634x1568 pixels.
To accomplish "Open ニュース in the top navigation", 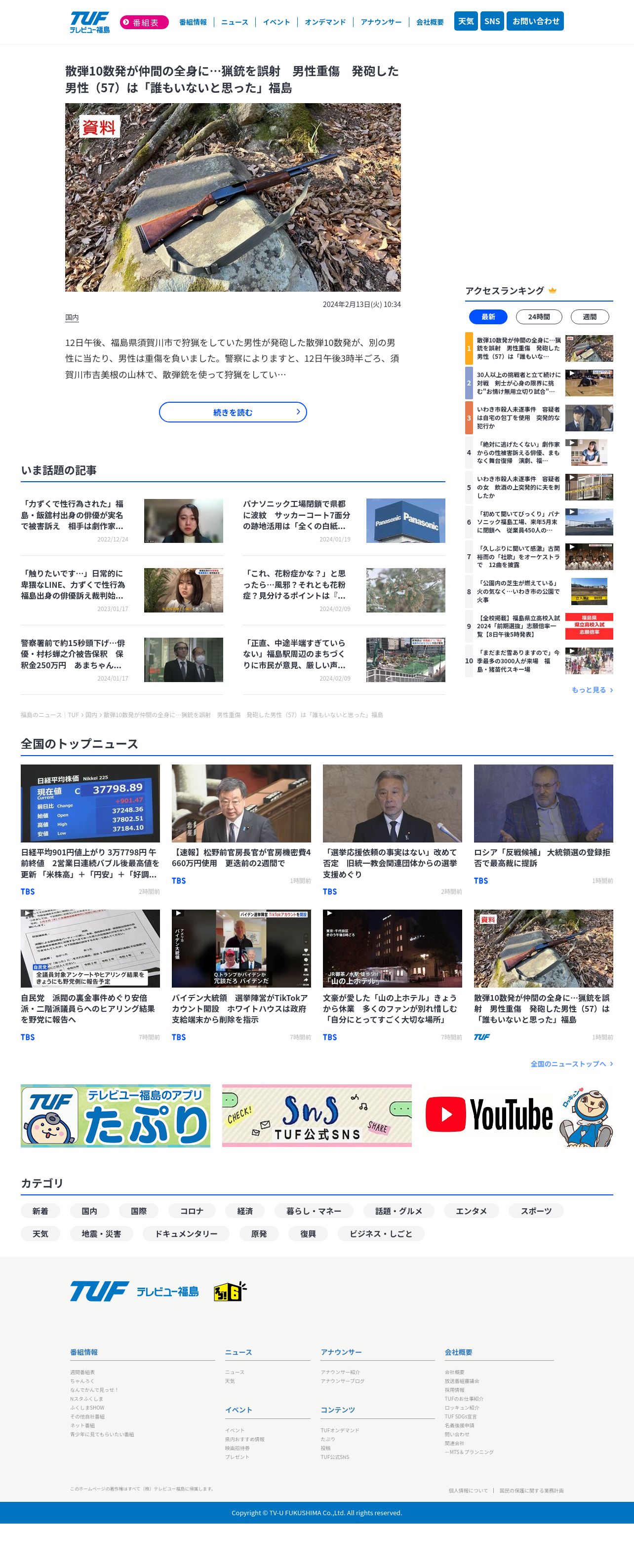I will click(x=235, y=23).
